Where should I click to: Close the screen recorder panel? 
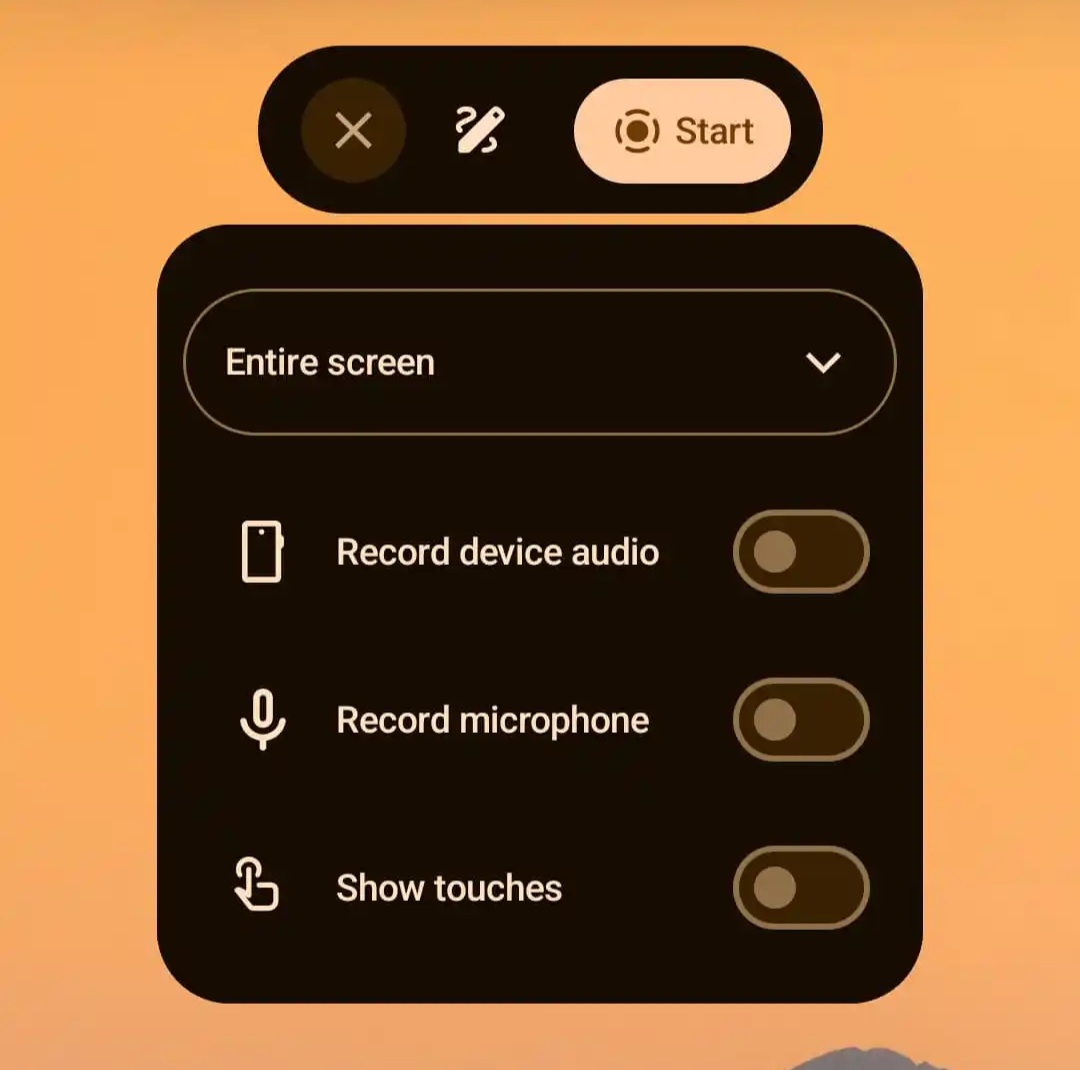353,130
